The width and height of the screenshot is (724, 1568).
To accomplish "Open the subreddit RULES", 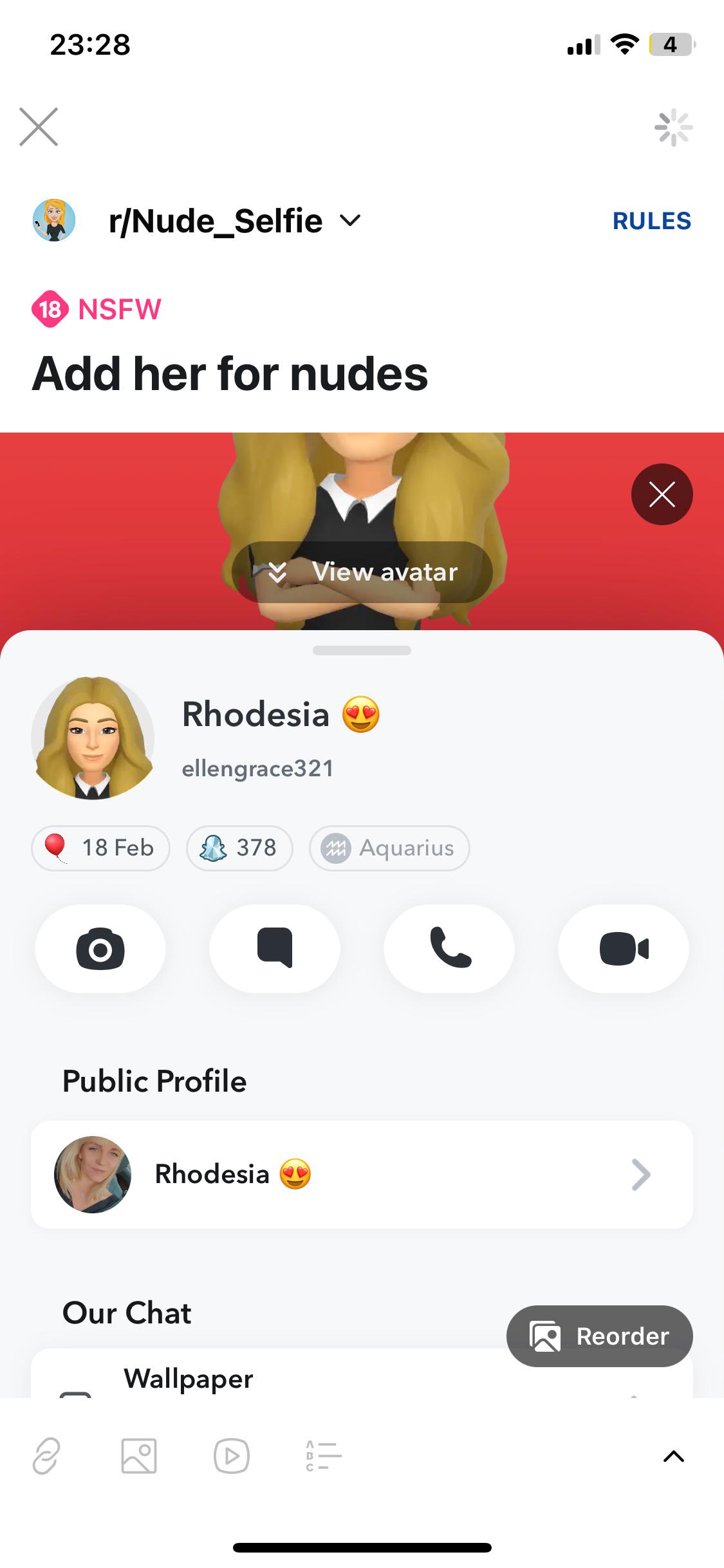I will point(652,221).
